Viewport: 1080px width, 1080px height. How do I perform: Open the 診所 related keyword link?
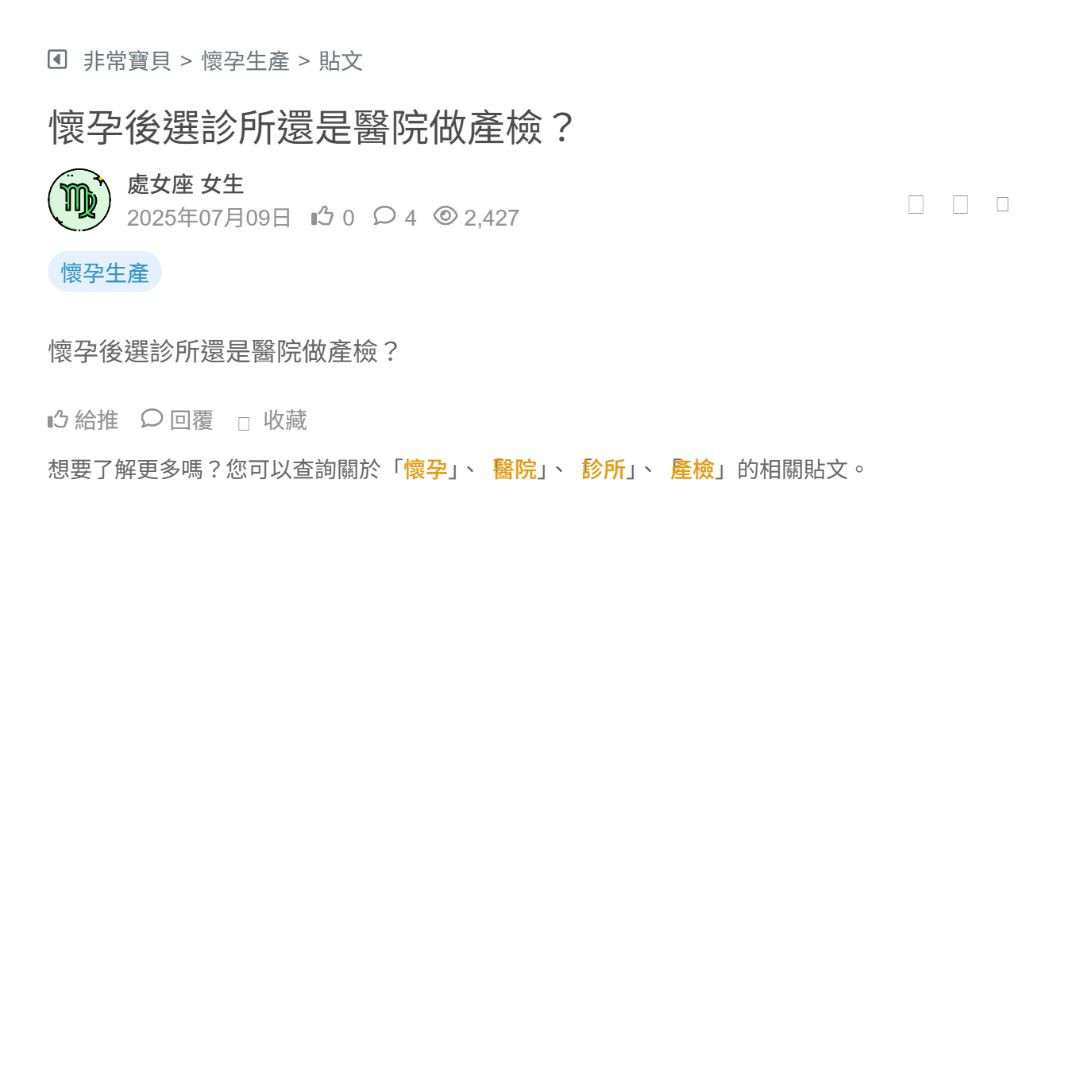[603, 469]
